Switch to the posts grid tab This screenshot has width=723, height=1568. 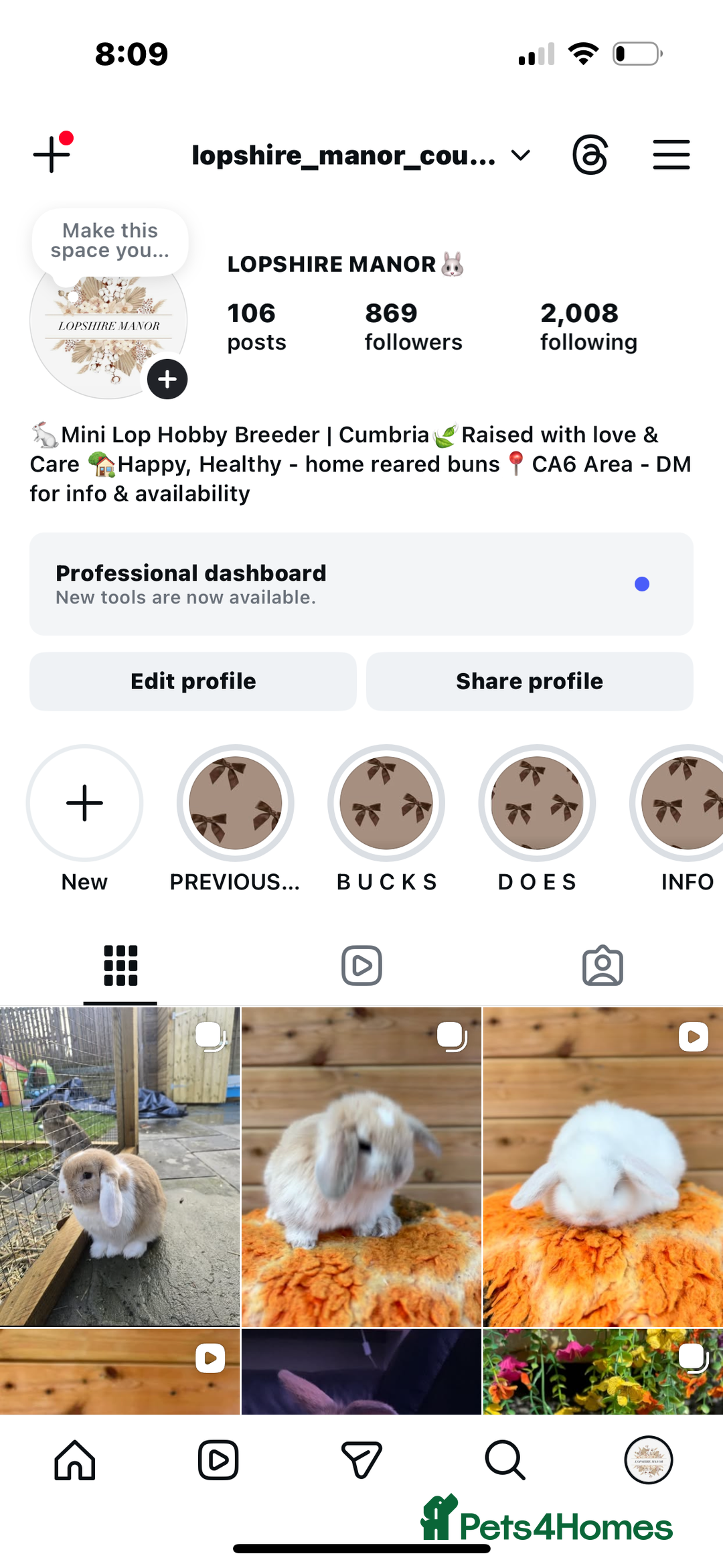(x=119, y=965)
